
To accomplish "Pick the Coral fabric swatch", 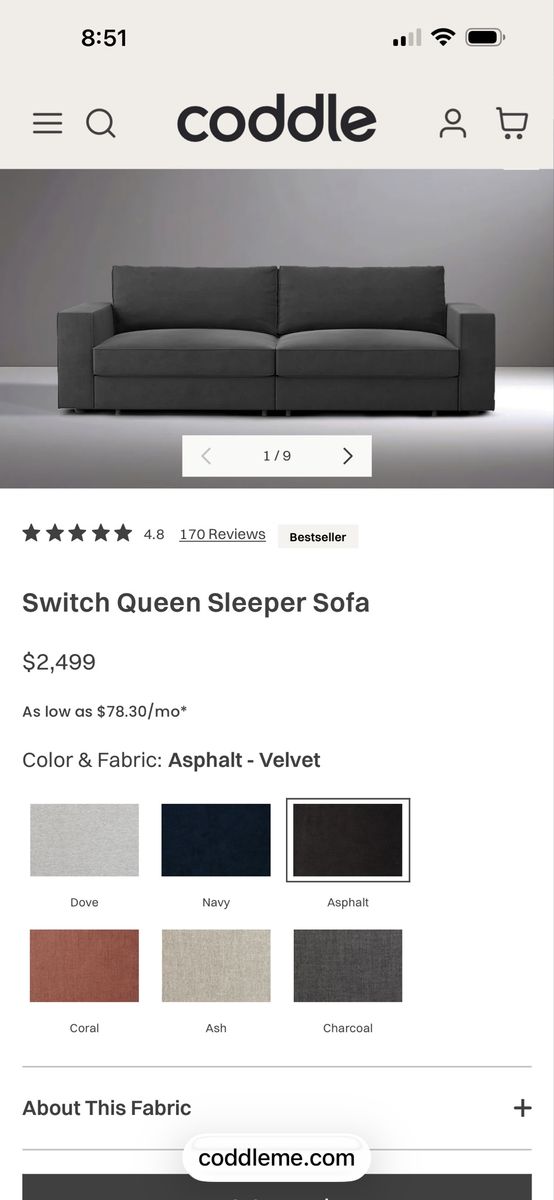I will coord(84,966).
